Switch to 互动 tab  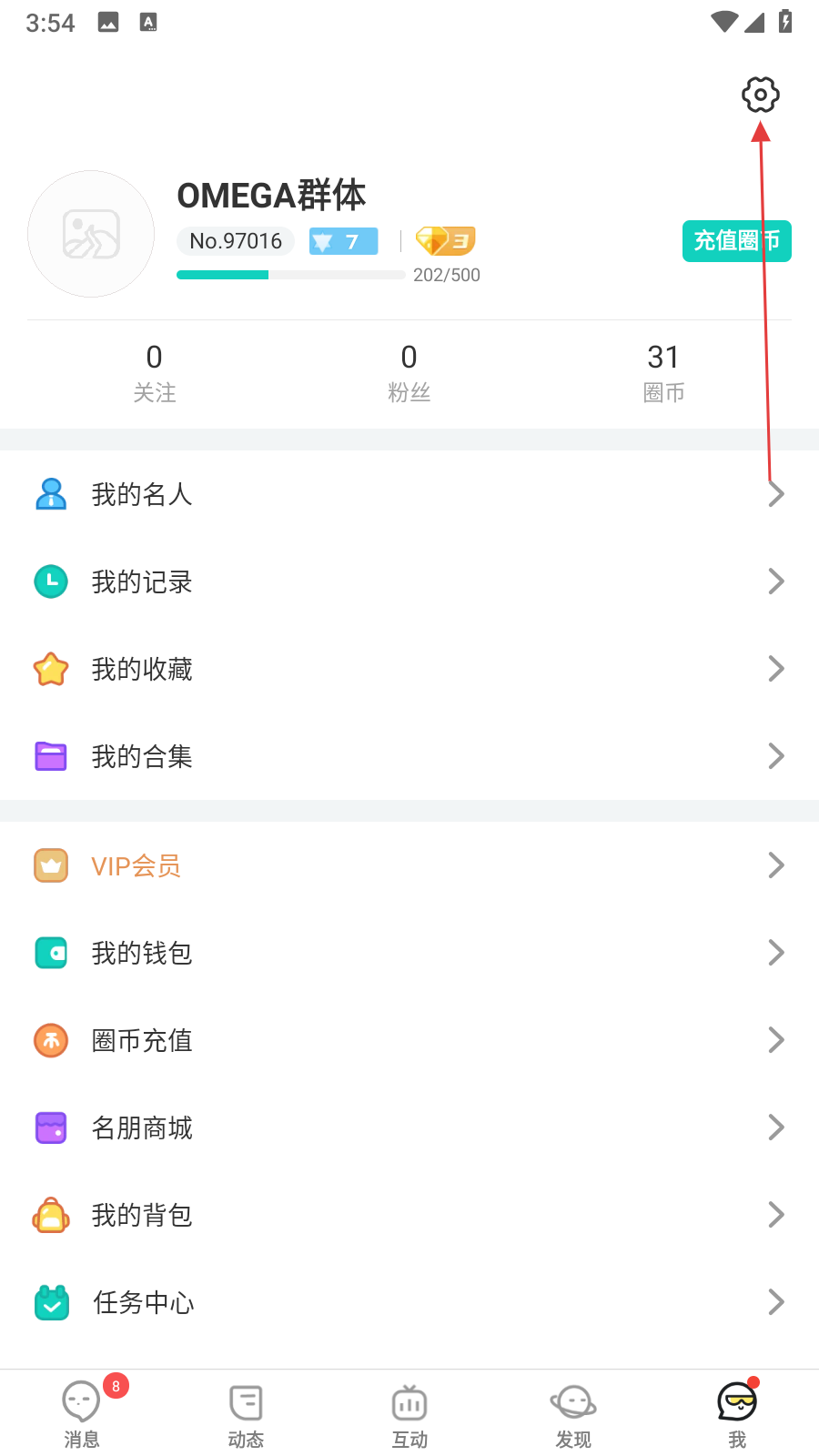[409, 1413]
